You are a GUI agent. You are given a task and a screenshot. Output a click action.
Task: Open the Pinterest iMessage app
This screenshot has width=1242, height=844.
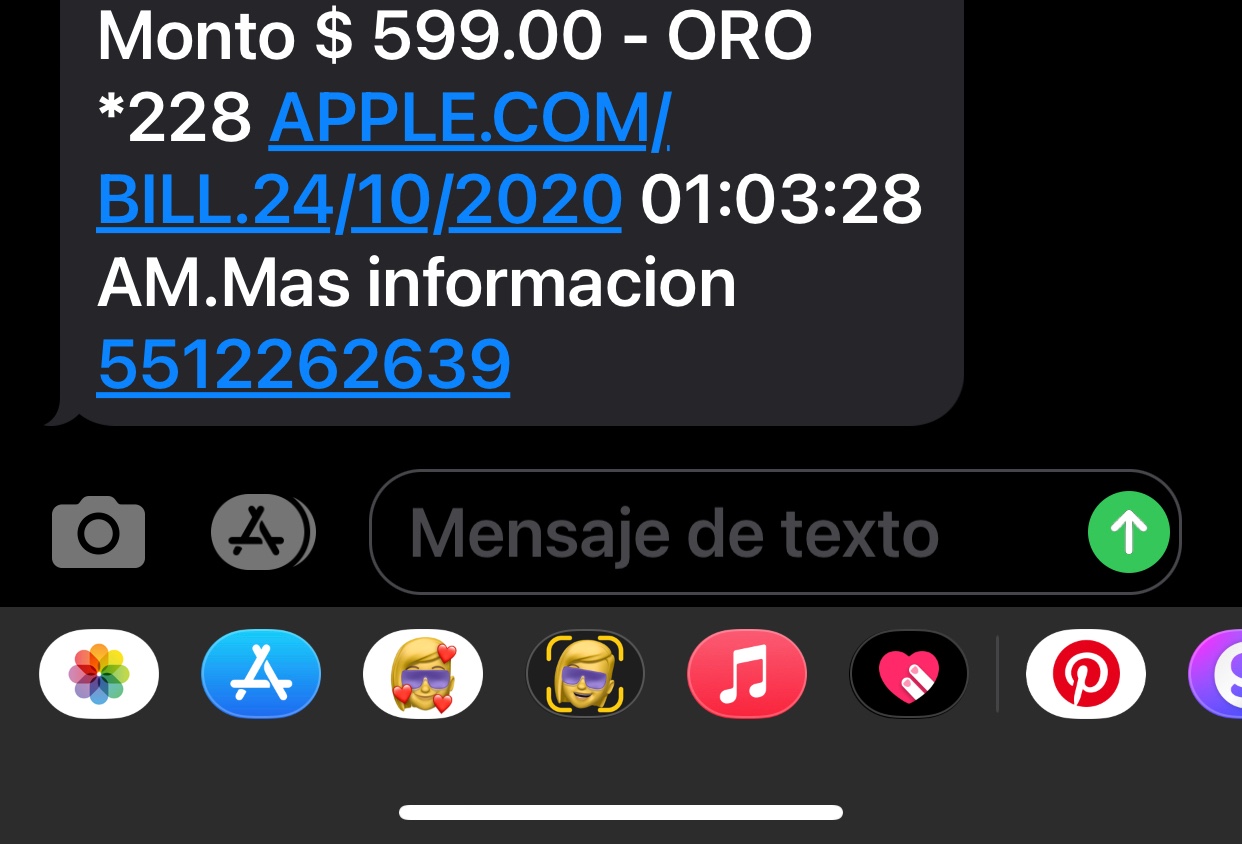coord(1086,675)
